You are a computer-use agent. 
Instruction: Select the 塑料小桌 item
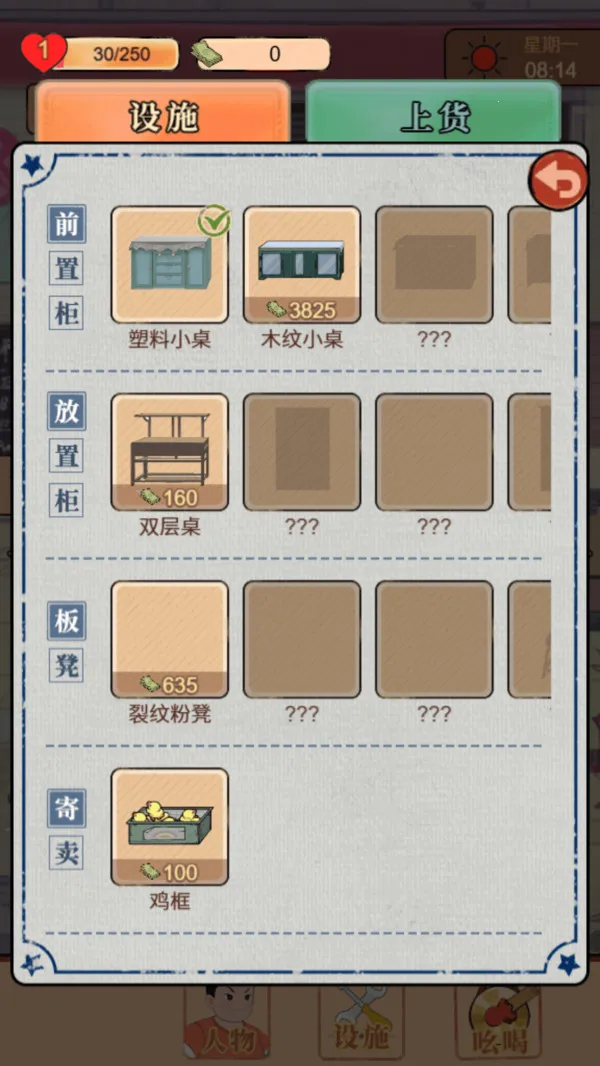click(169, 265)
